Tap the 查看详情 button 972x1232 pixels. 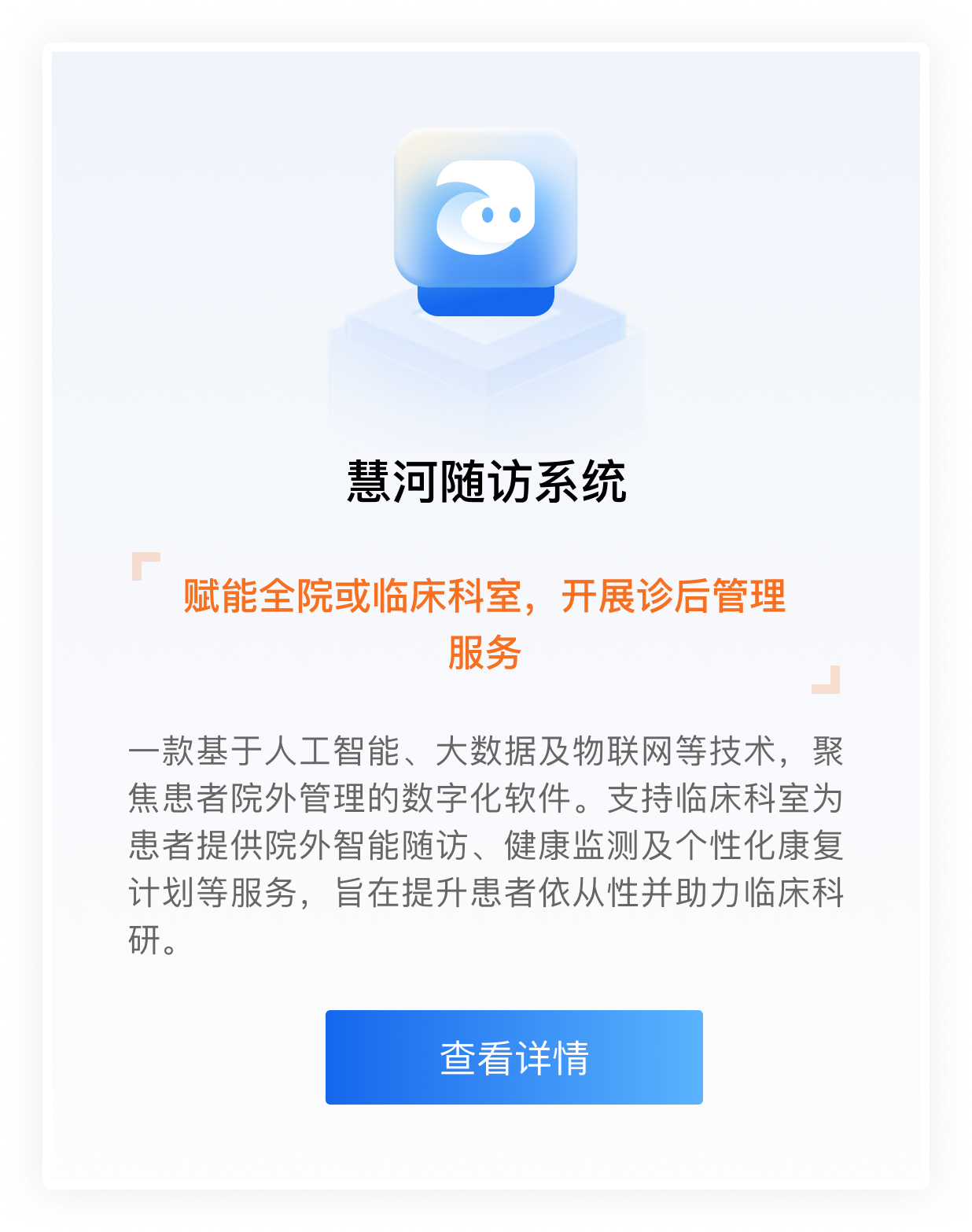(514, 1057)
